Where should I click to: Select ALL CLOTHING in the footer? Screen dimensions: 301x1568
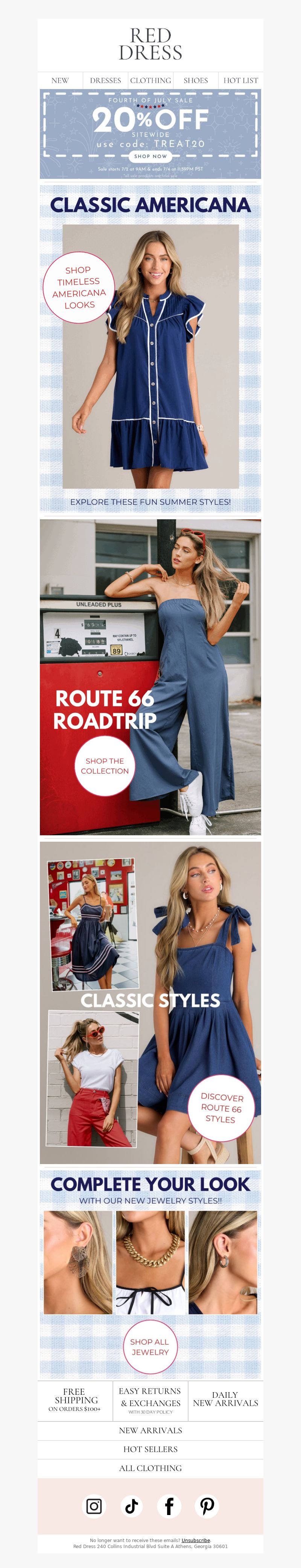[x=150, y=1468]
